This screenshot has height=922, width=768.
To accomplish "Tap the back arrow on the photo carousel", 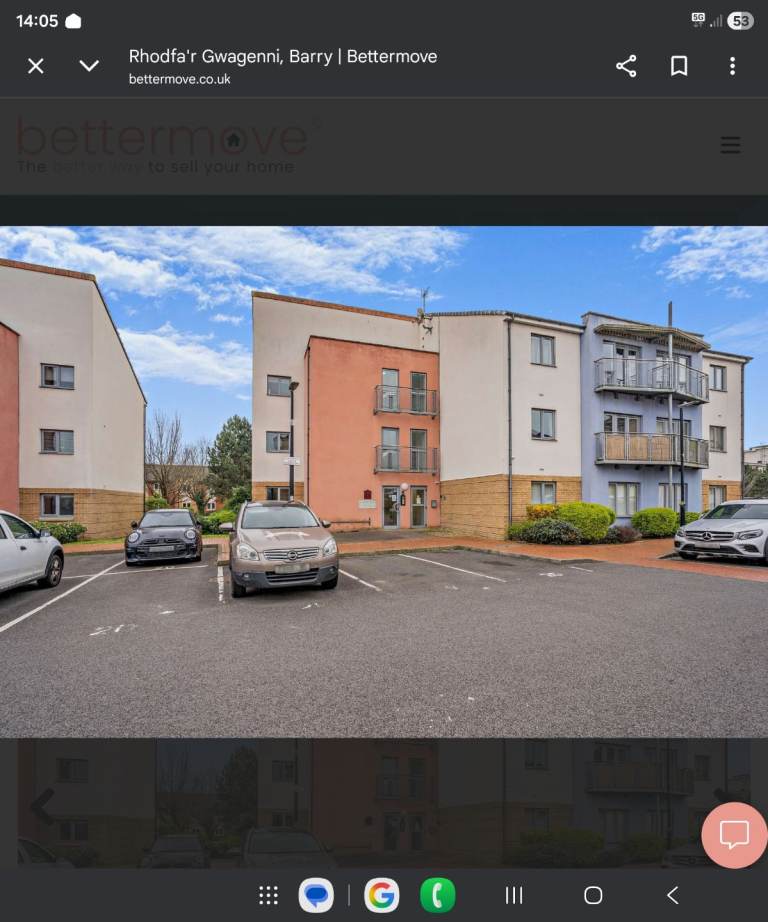I will (x=42, y=808).
